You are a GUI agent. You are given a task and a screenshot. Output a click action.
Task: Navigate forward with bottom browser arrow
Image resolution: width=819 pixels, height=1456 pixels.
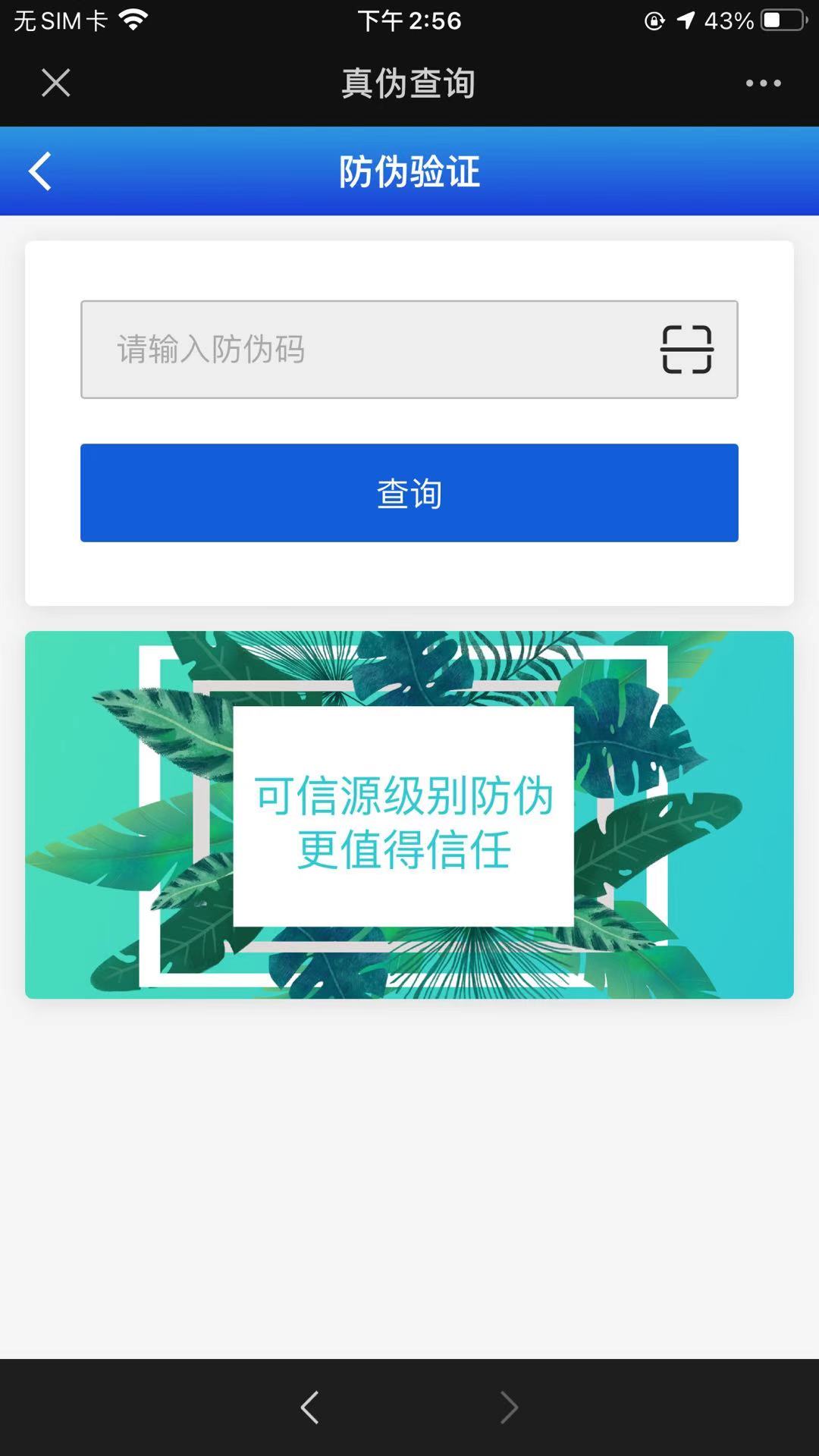(x=509, y=1407)
